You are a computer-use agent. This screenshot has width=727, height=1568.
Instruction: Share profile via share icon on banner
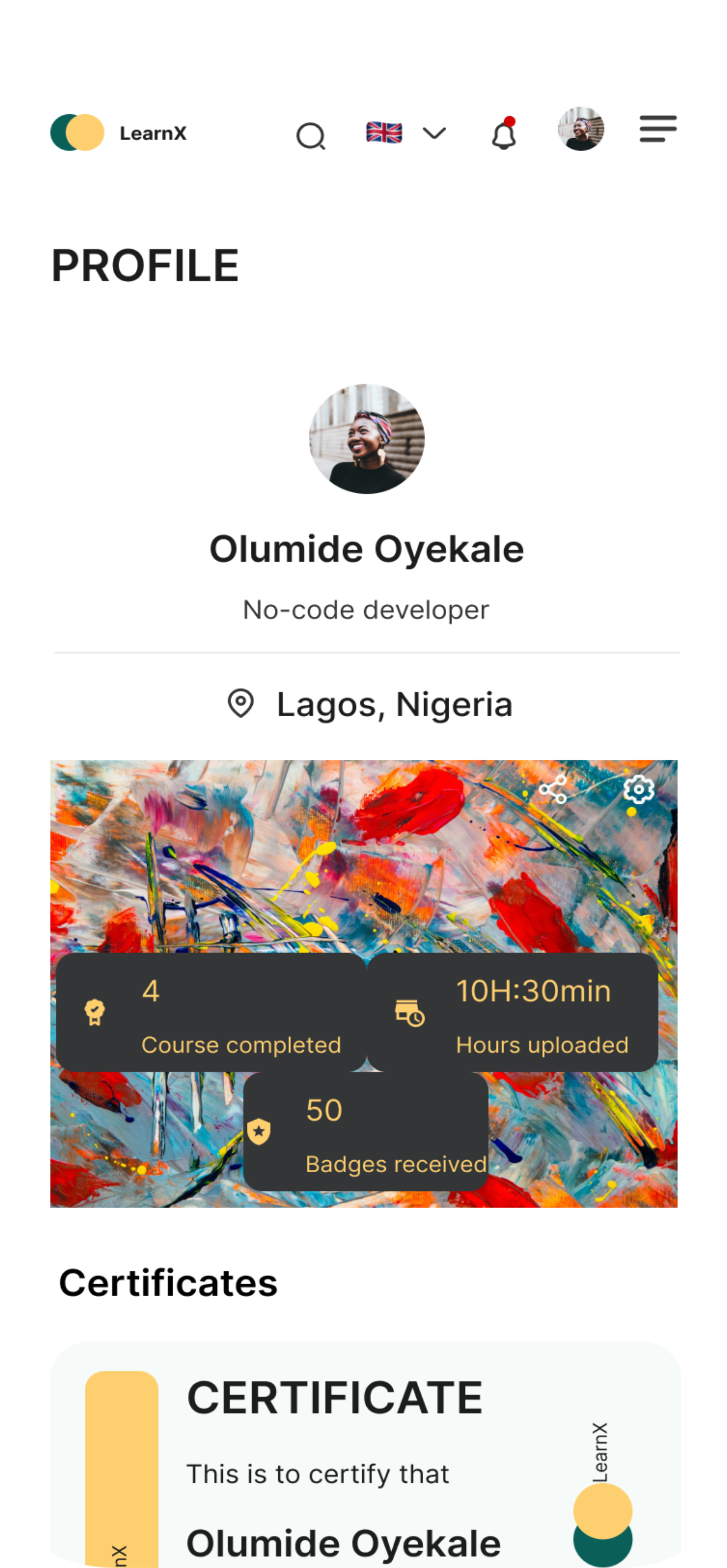click(x=553, y=789)
